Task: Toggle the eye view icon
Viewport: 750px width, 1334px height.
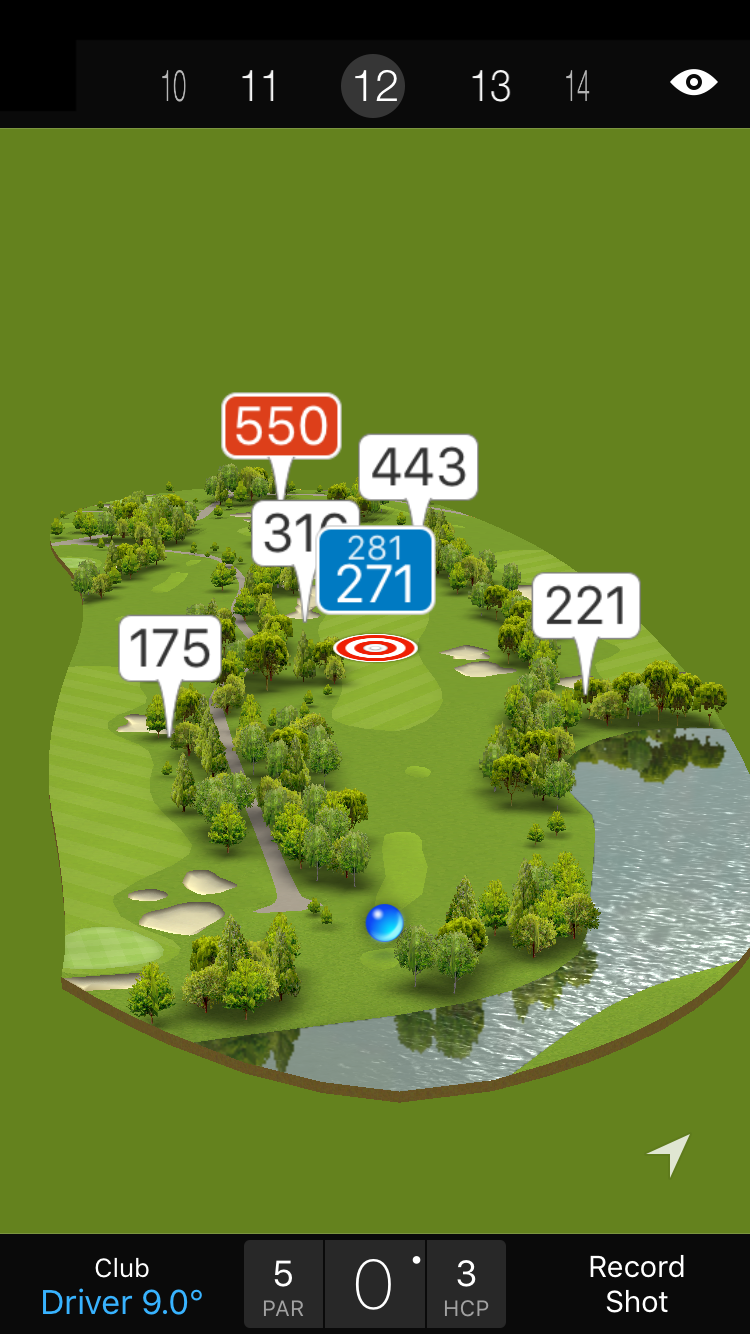Action: click(x=693, y=83)
